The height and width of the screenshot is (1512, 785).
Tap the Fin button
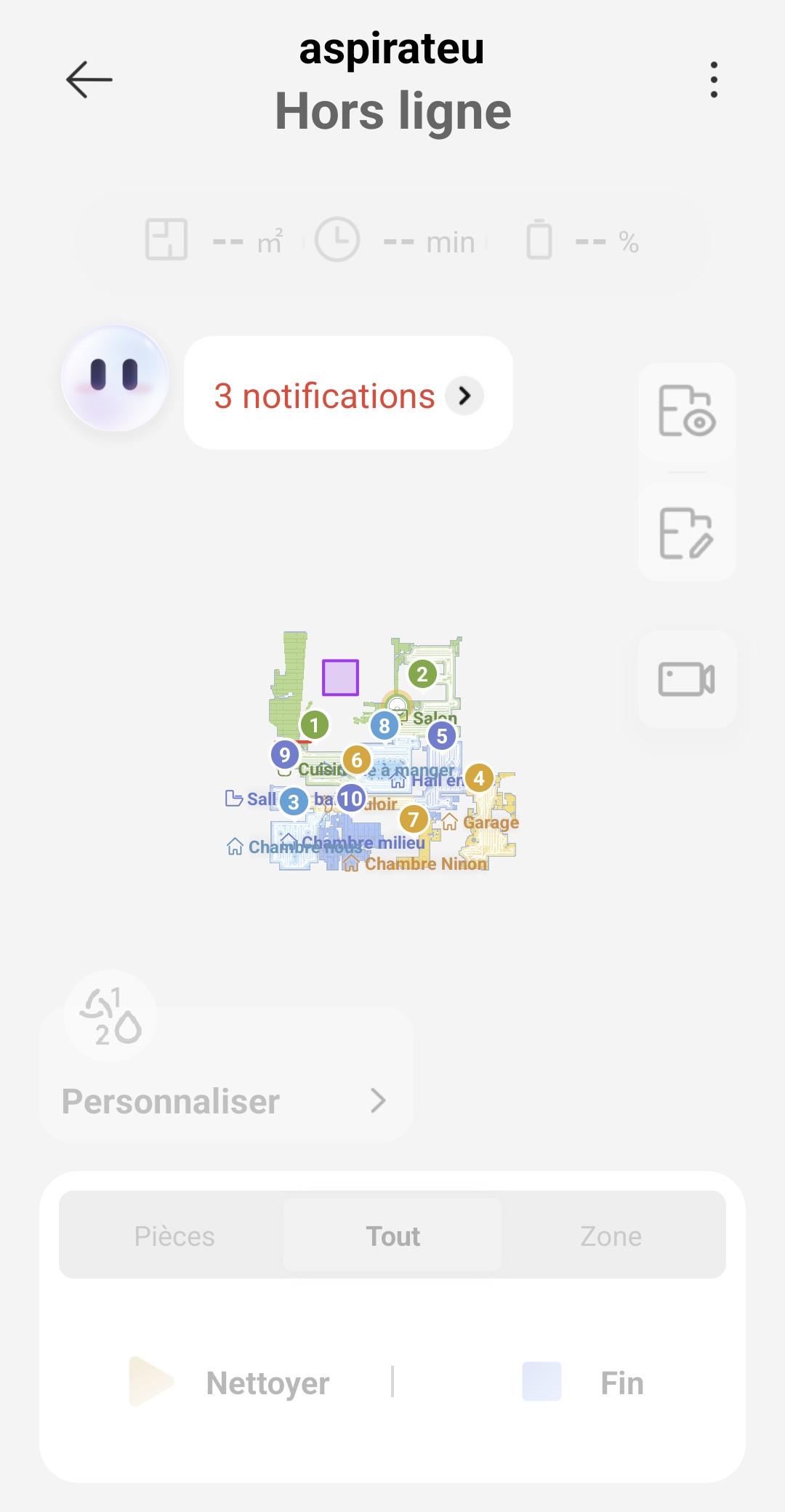pos(583,1383)
